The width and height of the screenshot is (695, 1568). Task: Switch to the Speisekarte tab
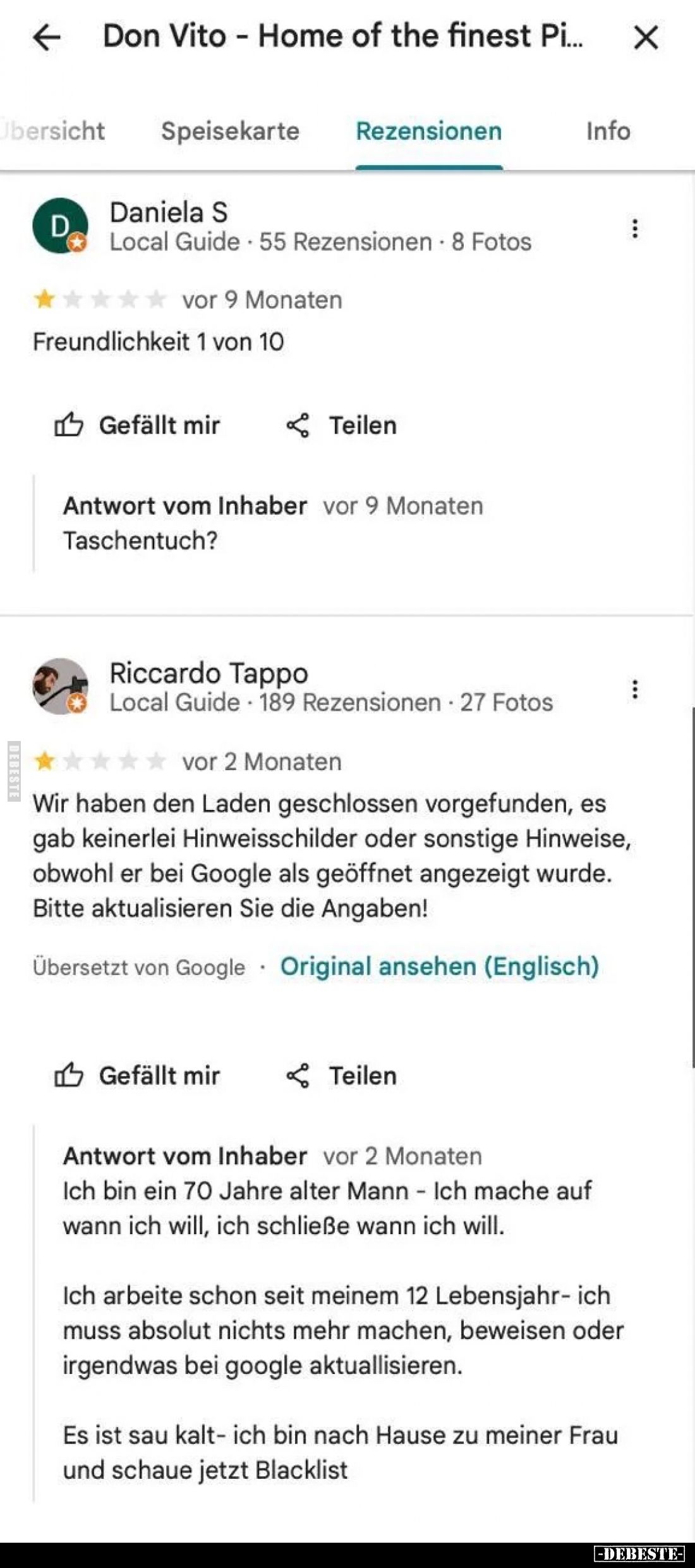tap(230, 131)
